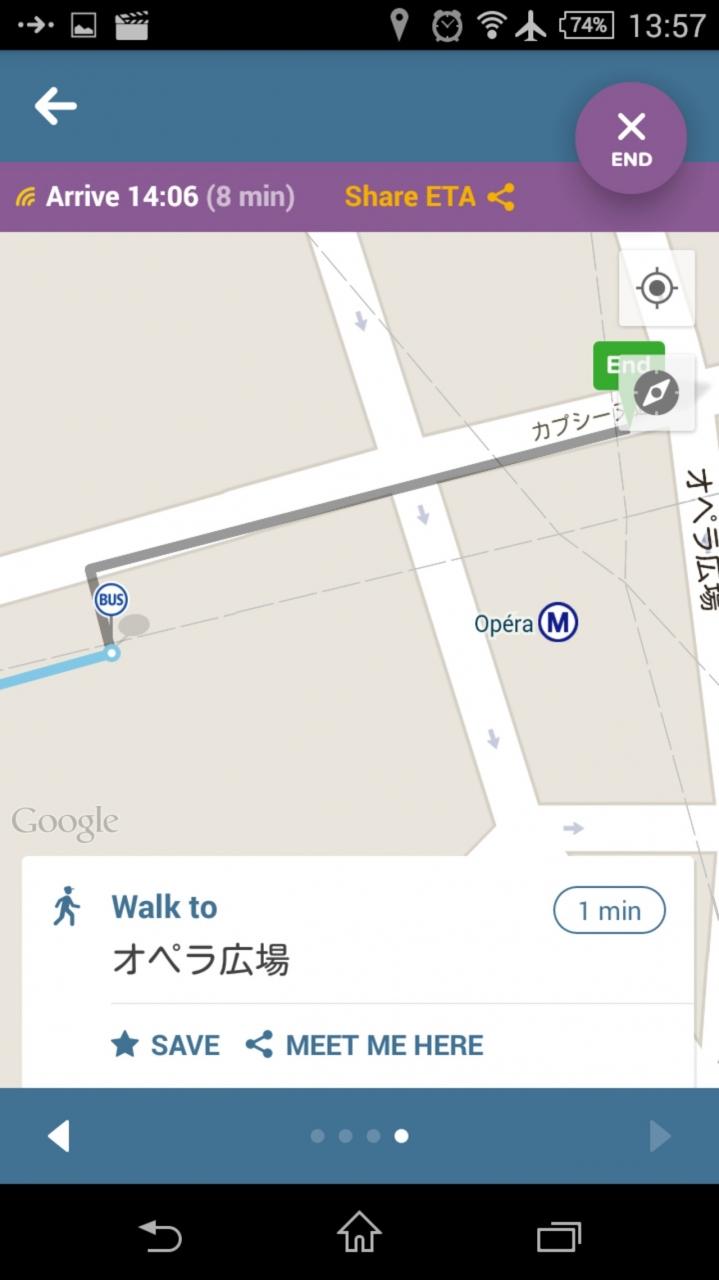Viewport: 719px width, 1280px height.
Task: Open Walk to オペラ広場 step card
Action: point(358,933)
